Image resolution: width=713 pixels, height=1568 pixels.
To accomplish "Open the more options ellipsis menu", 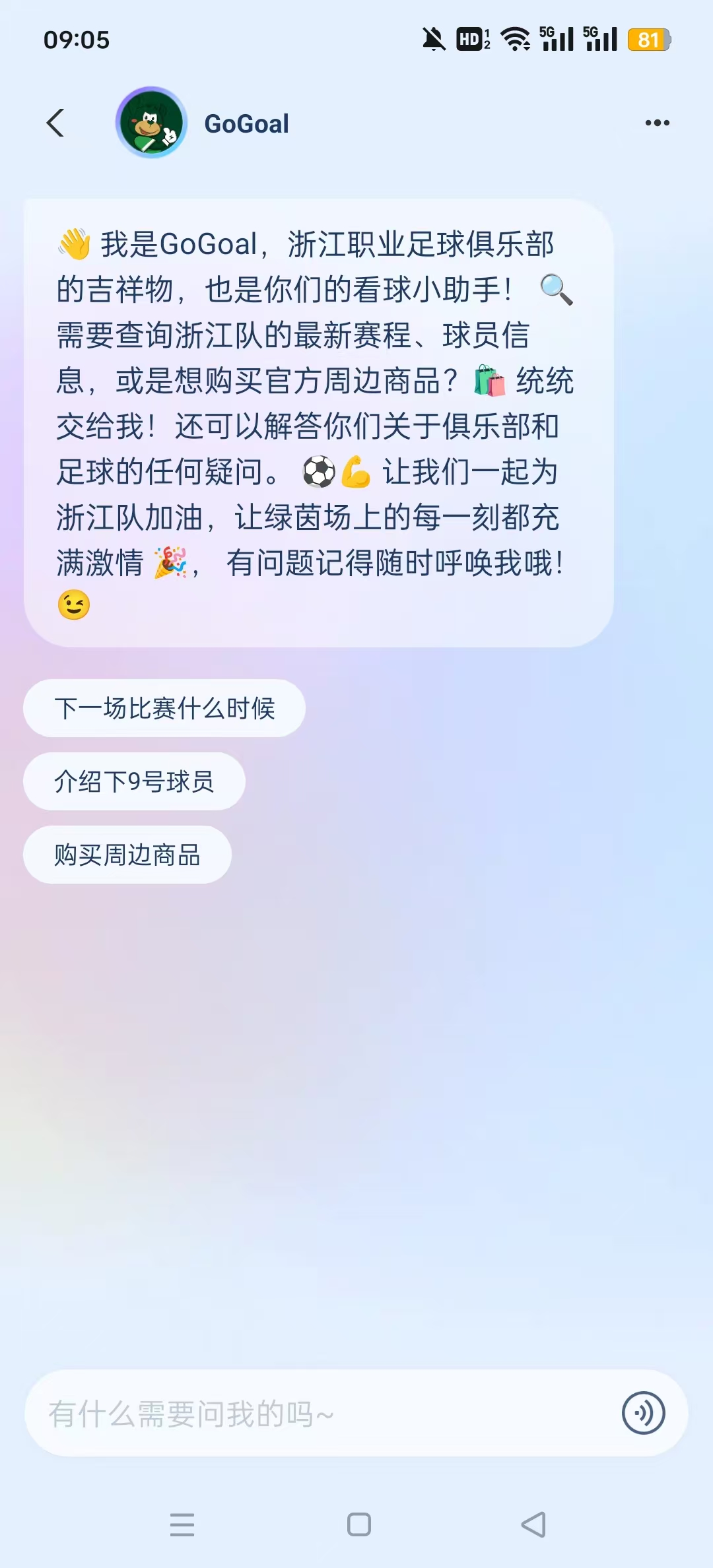I will click(x=656, y=123).
